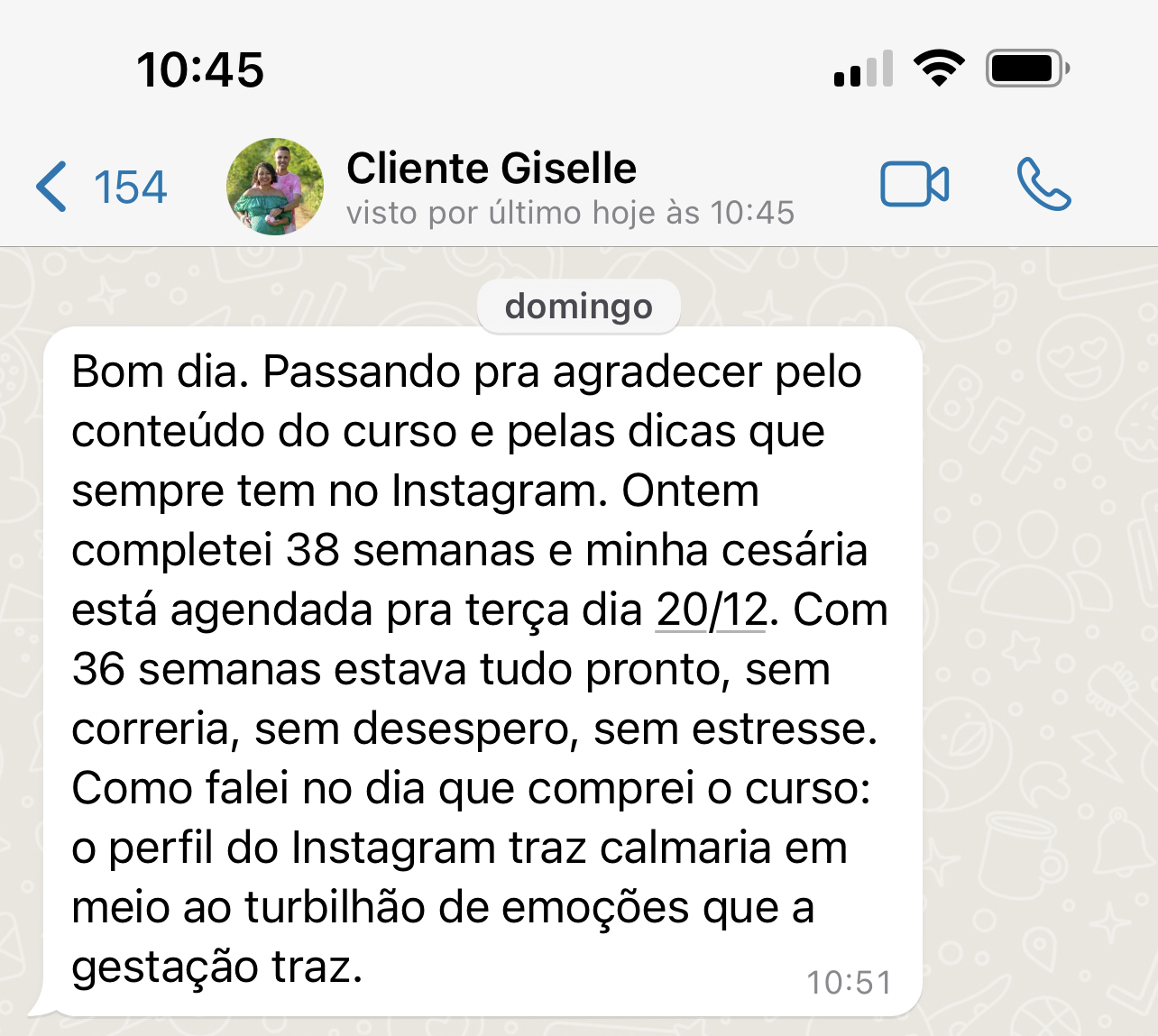Screen dimensions: 1158x1036
Task: Tap the underlined date 20/12 link
Action: click(712, 610)
